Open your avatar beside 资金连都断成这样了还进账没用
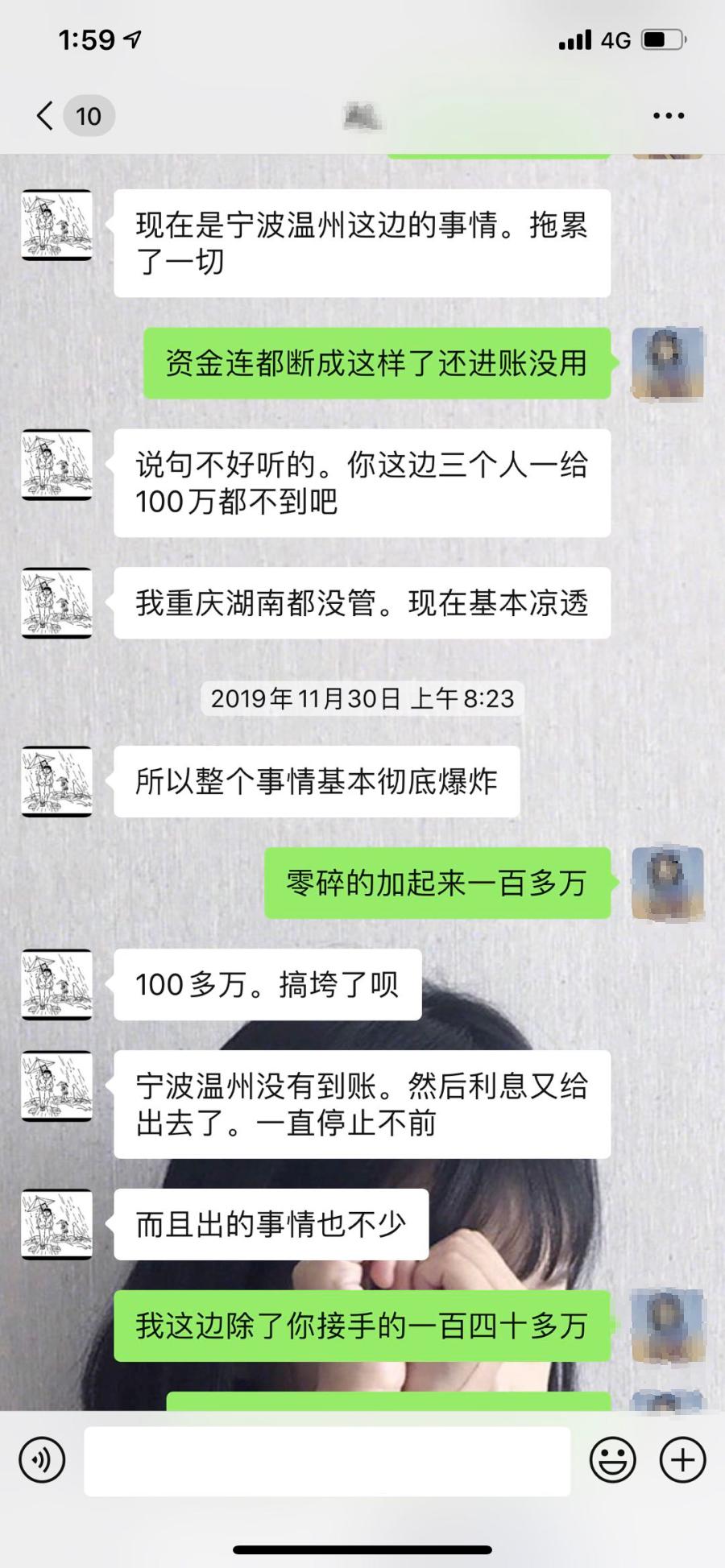 point(667,362)
